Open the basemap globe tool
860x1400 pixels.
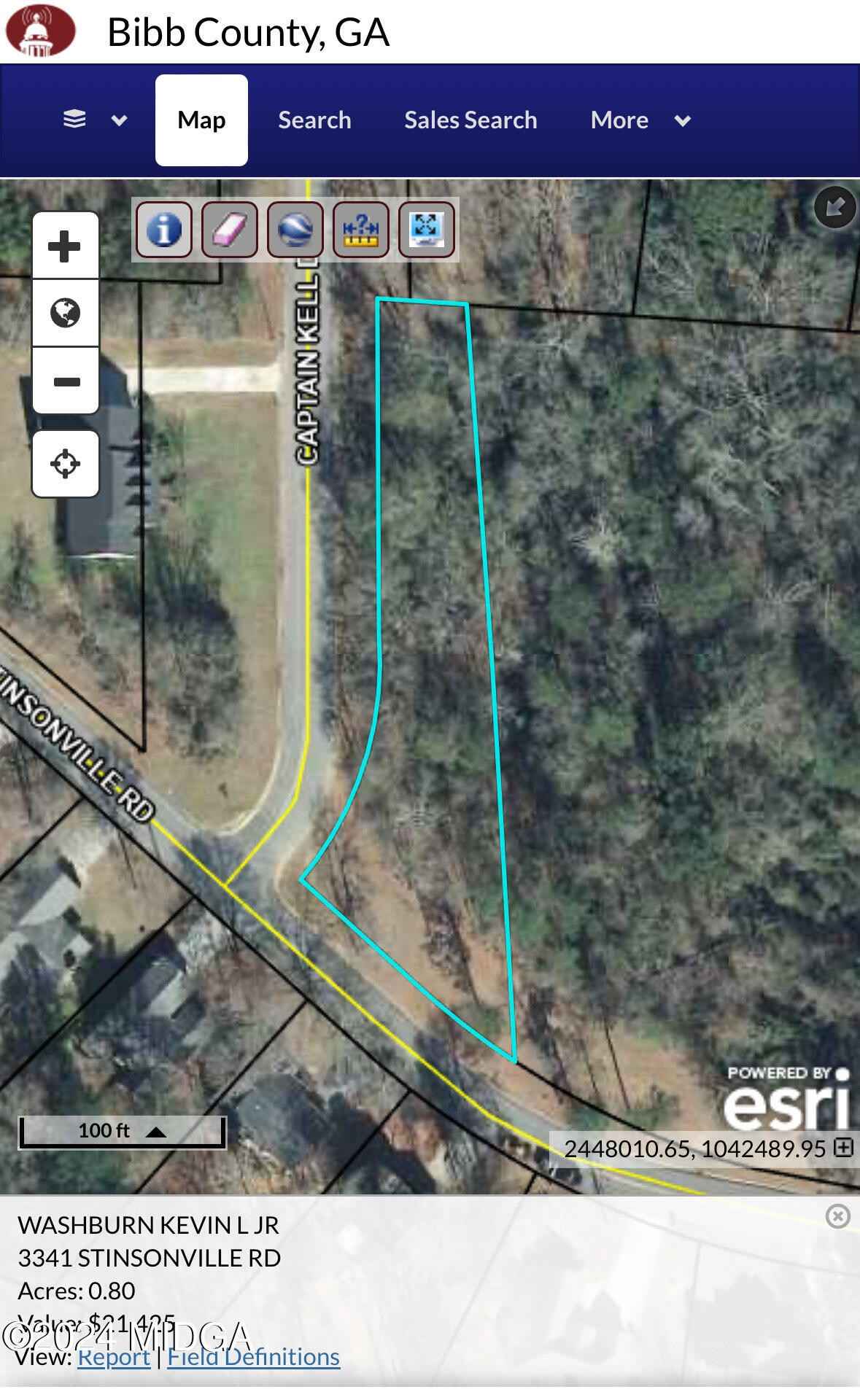(x=66, y=314)
